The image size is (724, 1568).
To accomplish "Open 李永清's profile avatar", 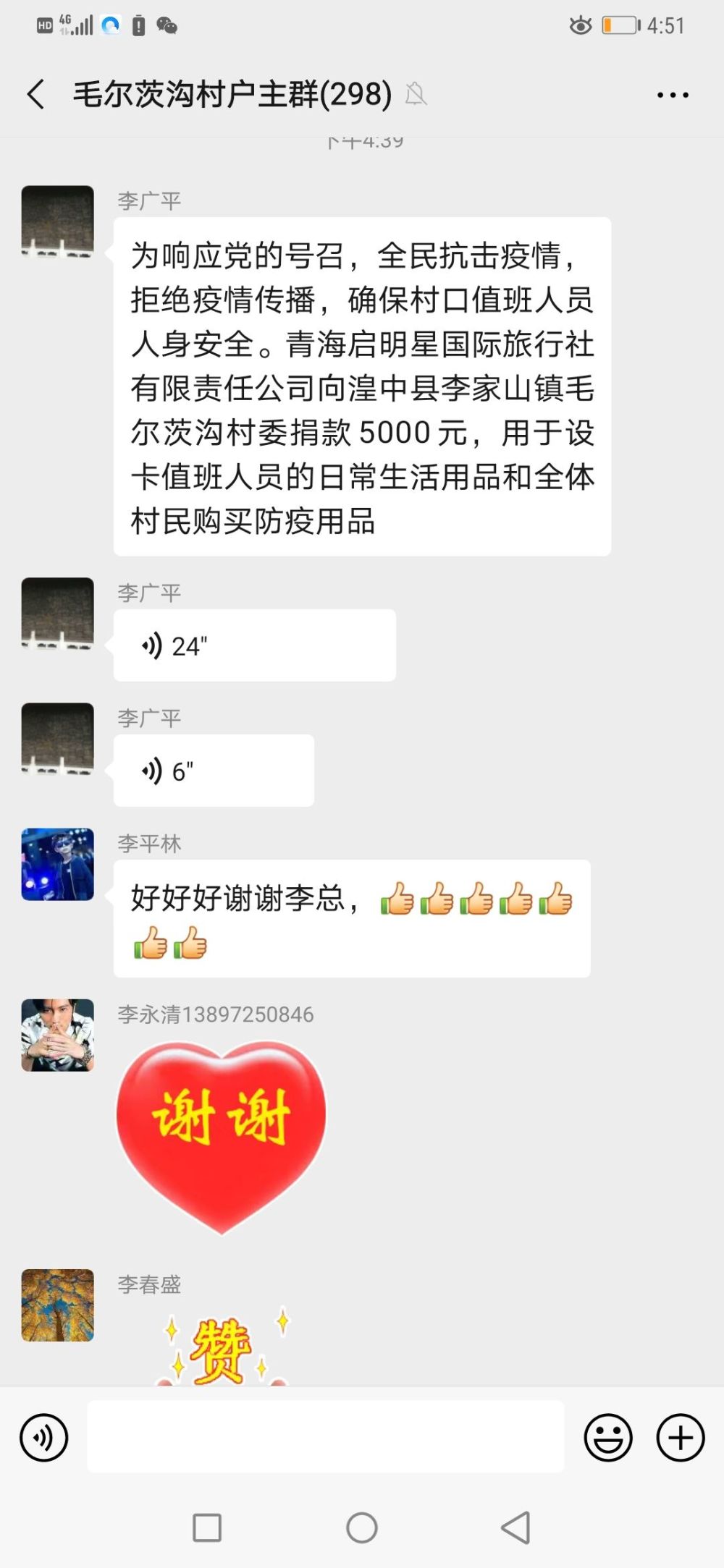I will [58, 1035].
